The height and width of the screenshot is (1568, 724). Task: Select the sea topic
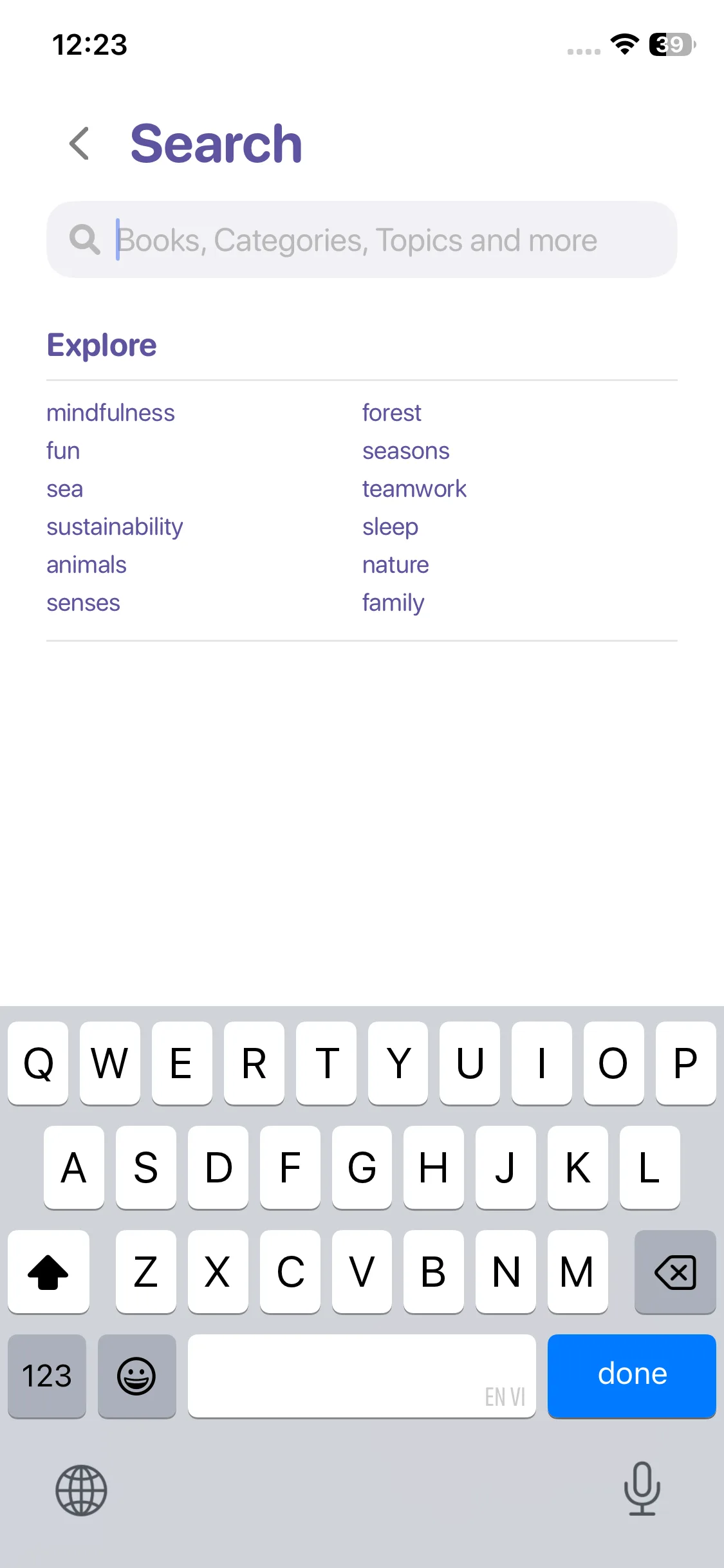pyautogui.click(x=64, y=489)
